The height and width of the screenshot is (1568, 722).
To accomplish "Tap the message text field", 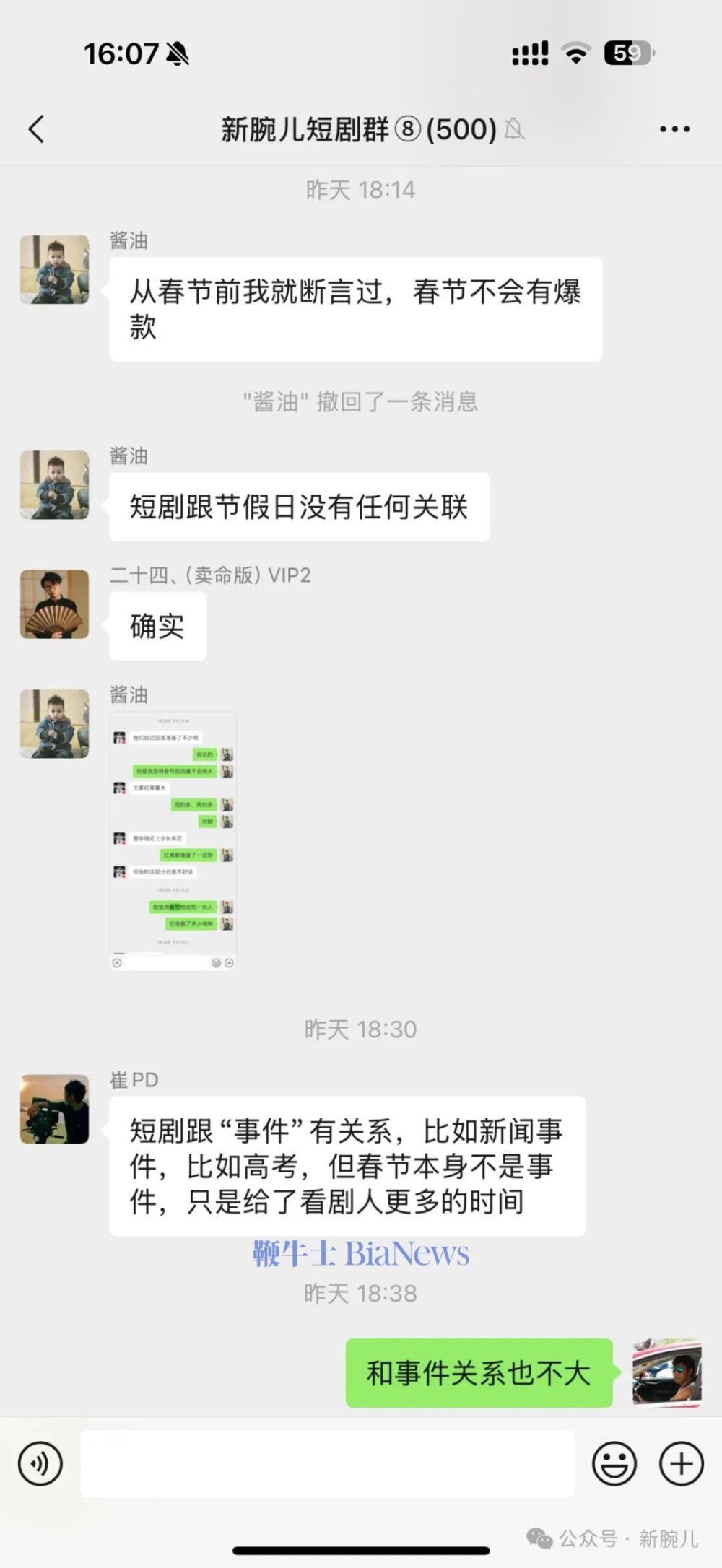I will click(x=327, y=1464).
